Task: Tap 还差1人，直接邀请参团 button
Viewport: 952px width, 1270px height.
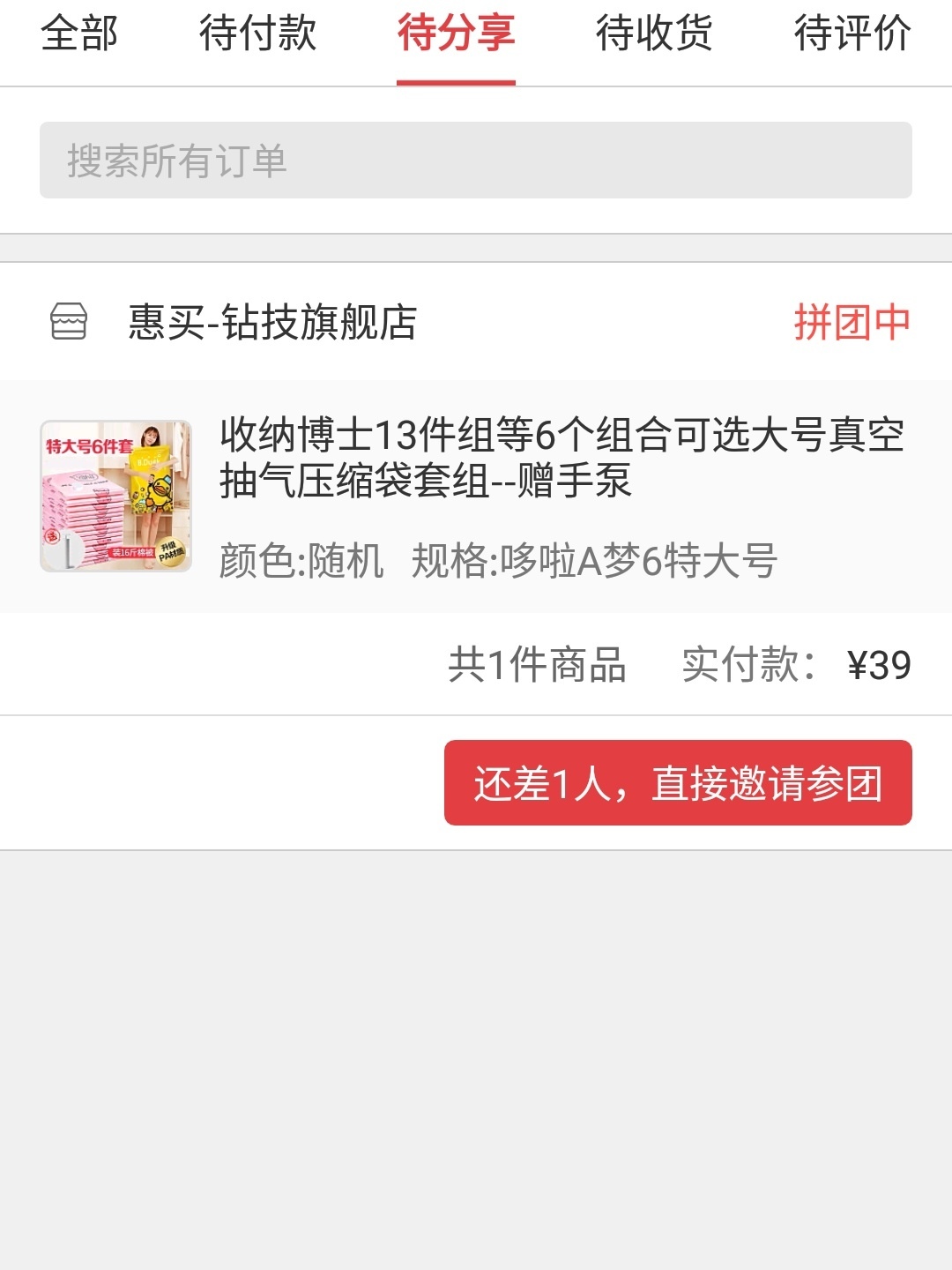Action: [678, 783]
